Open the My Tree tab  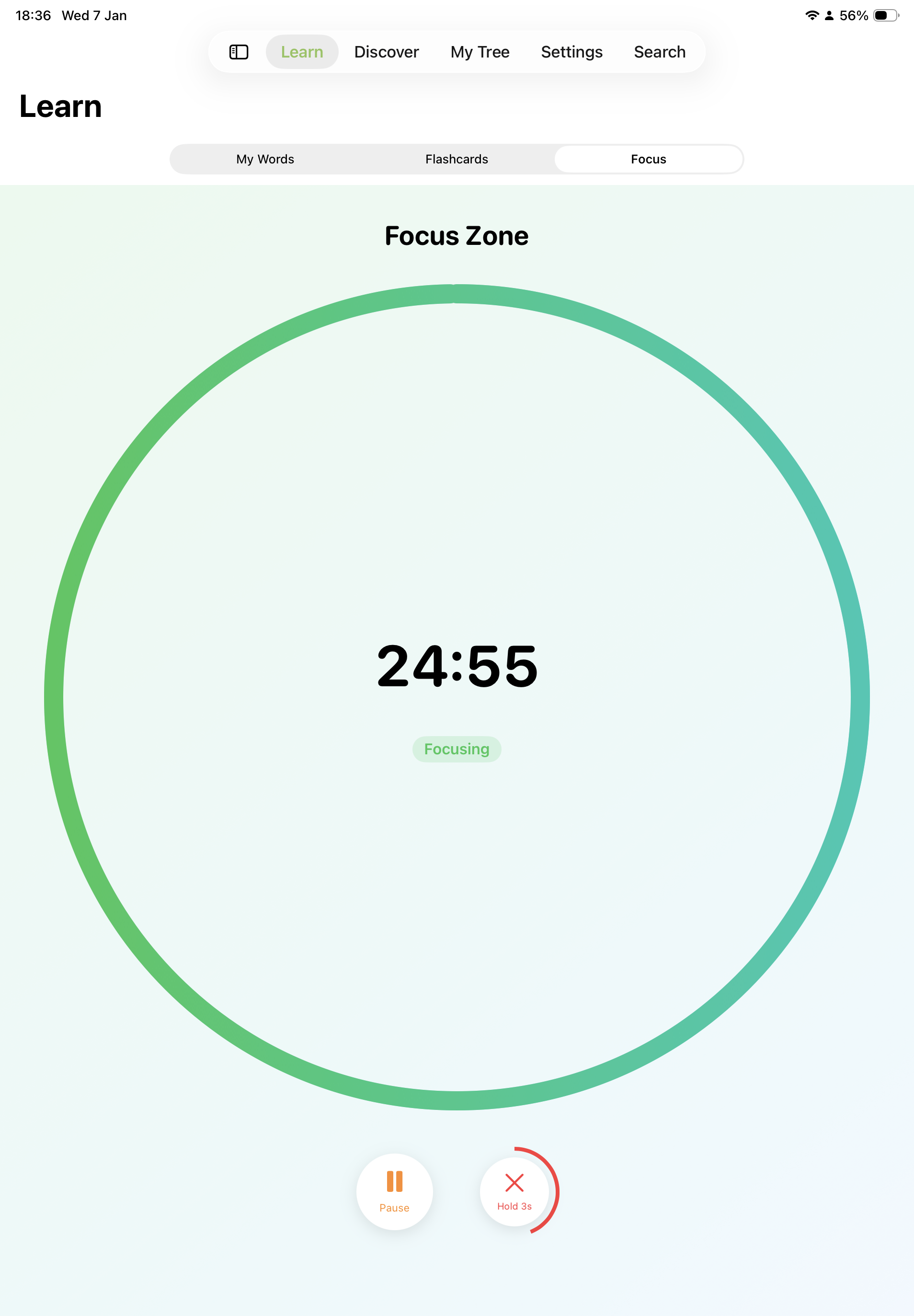480,52
